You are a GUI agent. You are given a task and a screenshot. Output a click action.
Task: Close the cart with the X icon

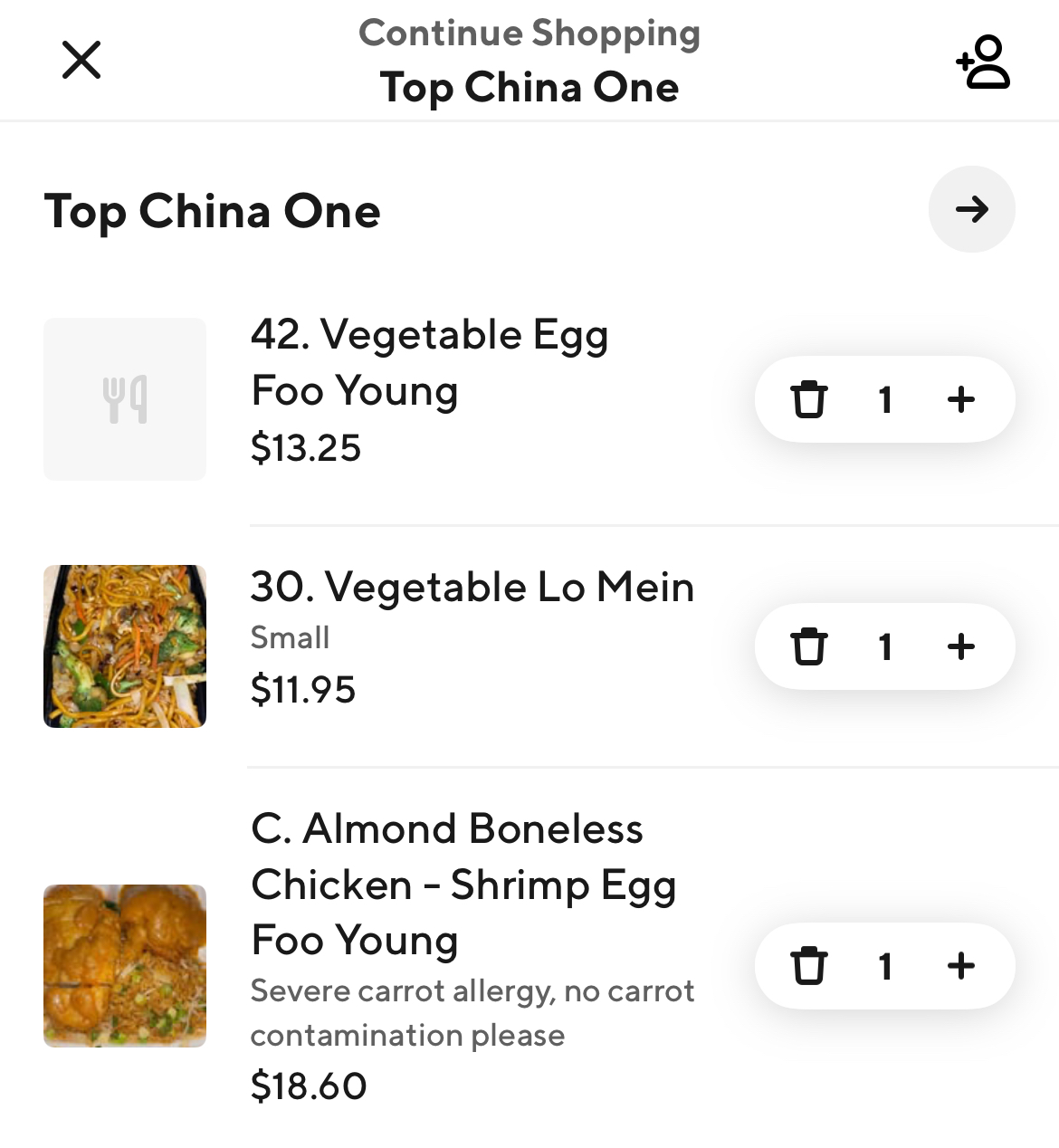81,61
